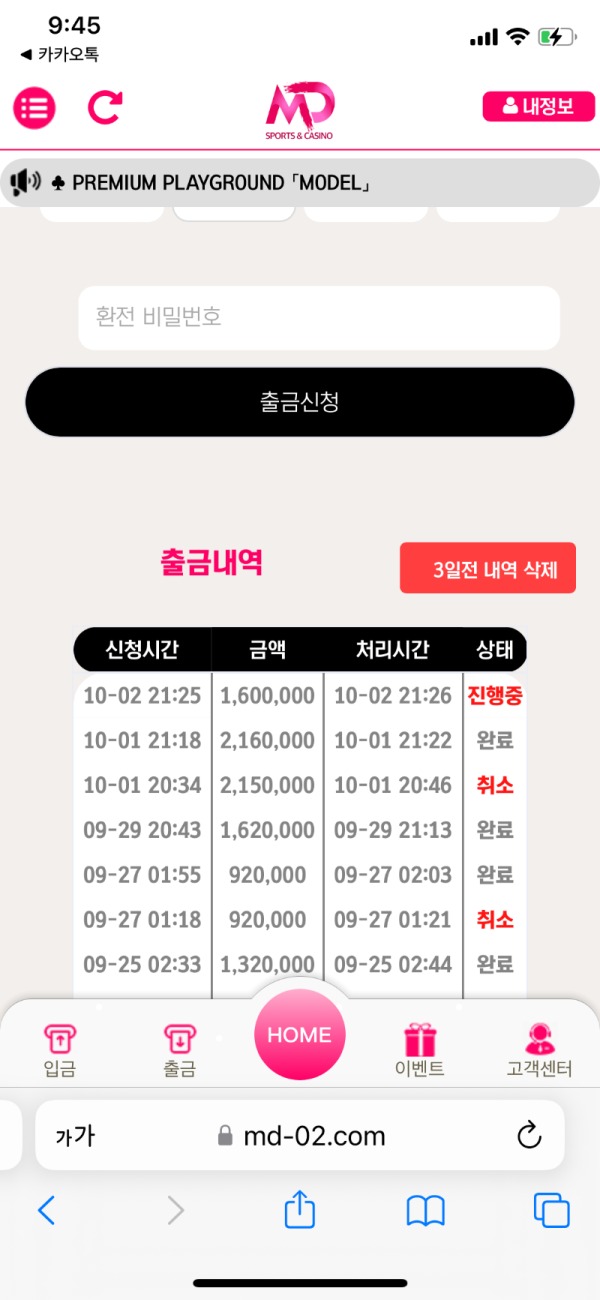Go back in Safari
This screenshot has width=600, height=1300.
tap(46, 1211)
